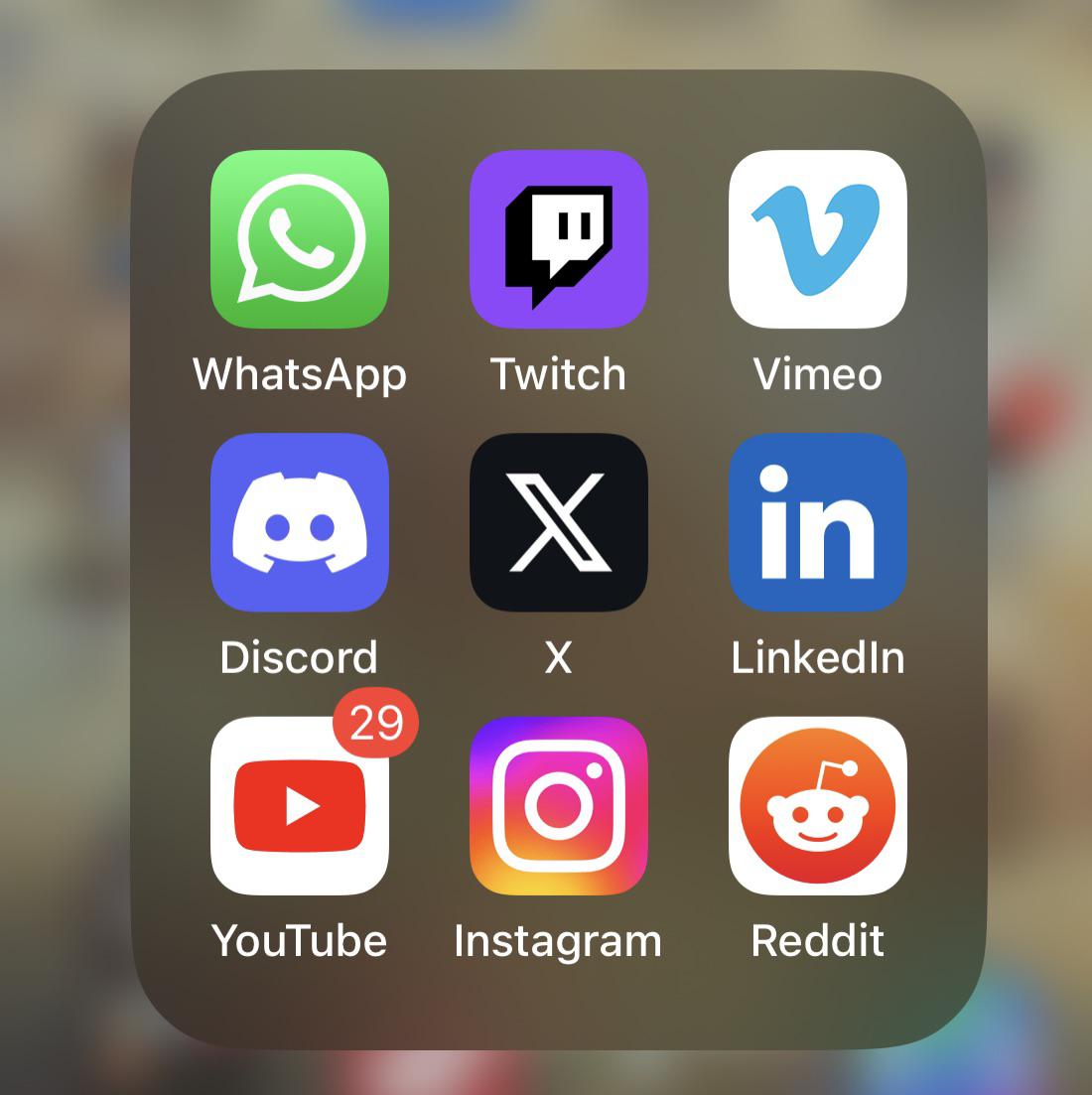Open the WhatsApp app

coord(300,239)
